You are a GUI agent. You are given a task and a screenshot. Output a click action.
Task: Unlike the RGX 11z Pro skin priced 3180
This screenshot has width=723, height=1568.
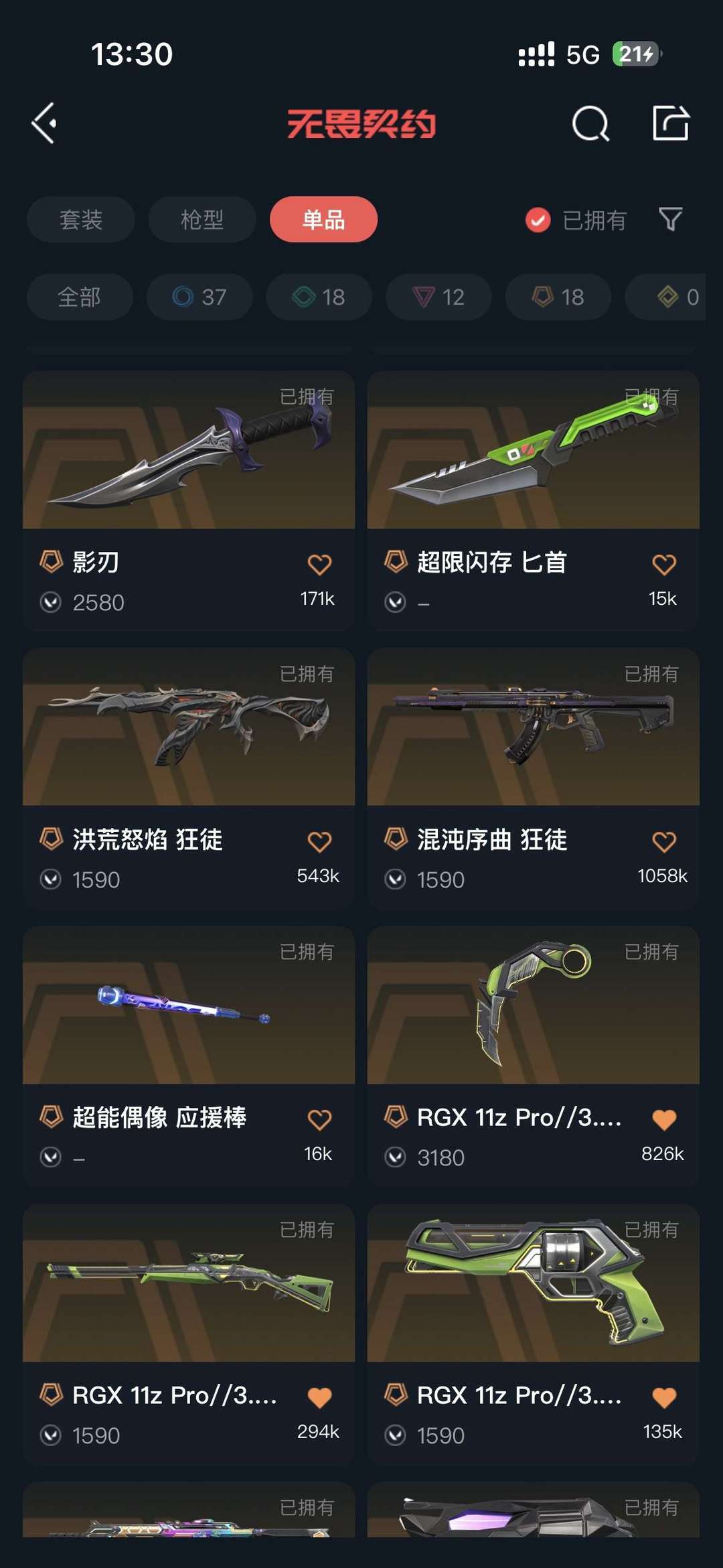pos(663,1119)
